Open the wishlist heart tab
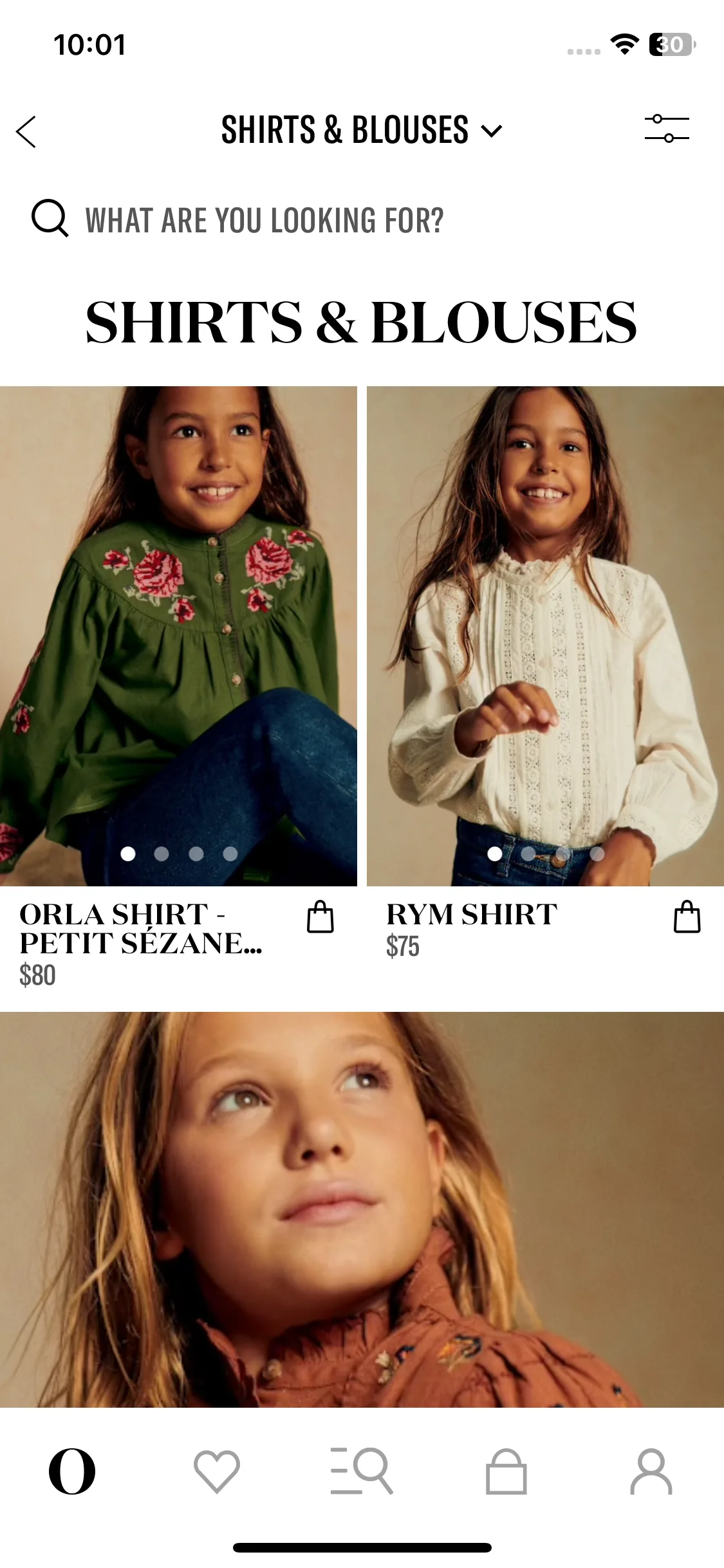This screenshot has width=724, height=1568. (x=217, y=1471)
